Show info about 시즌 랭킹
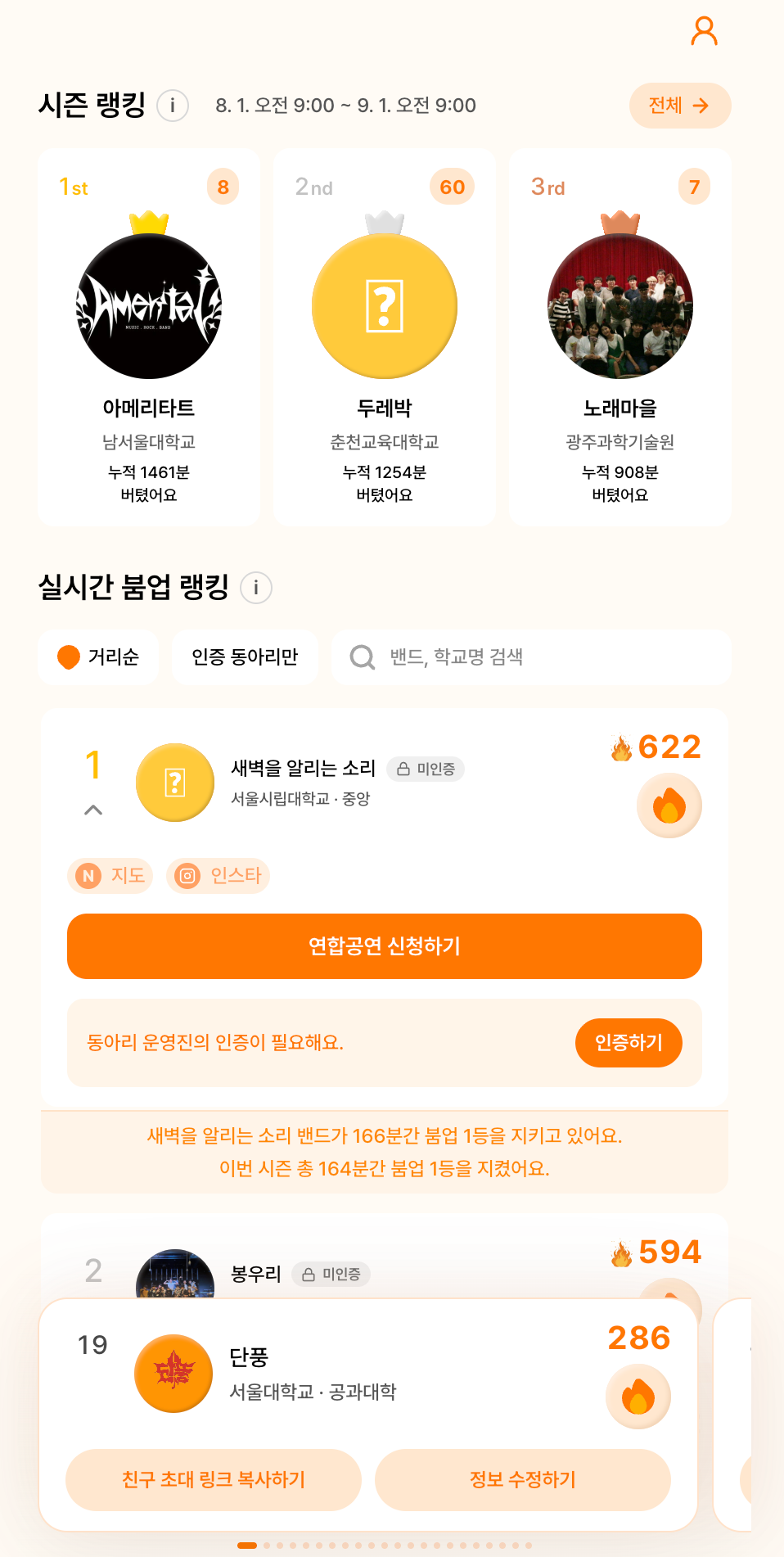Viewport: 784px width, 1557px height. (x=173, y=106)
